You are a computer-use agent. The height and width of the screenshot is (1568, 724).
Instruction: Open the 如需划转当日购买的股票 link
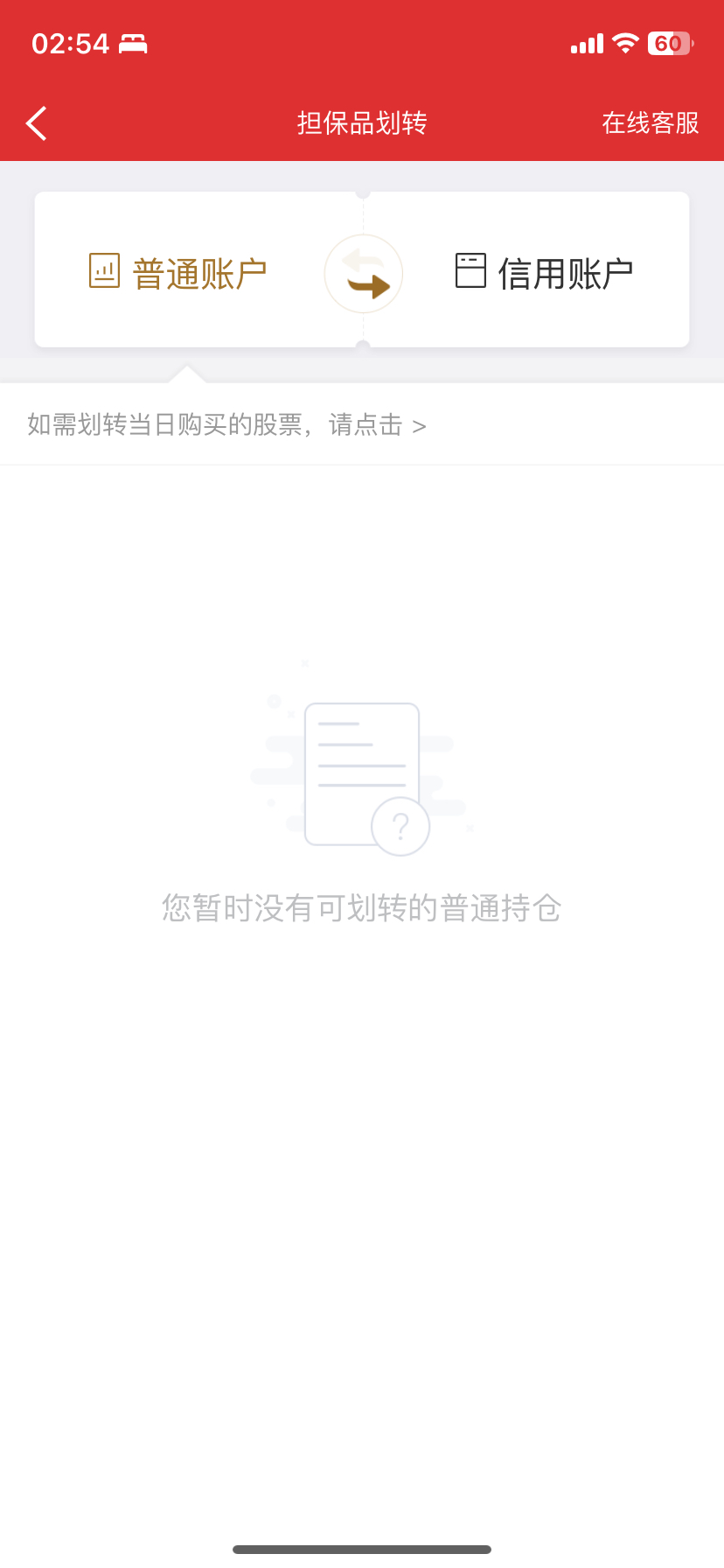coord(226,425)
